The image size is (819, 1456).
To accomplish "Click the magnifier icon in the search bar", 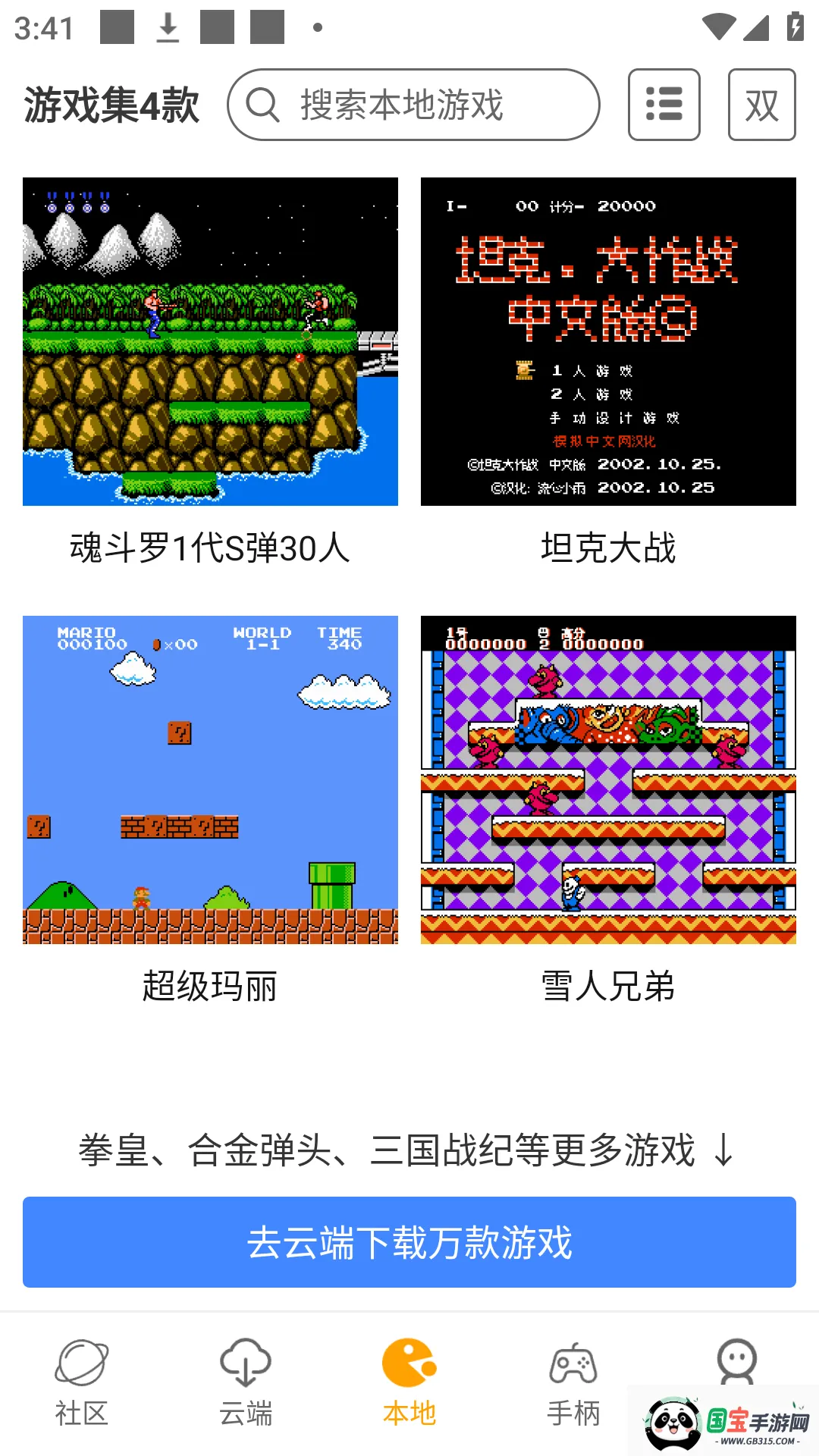I will click(x=262, y=105).
